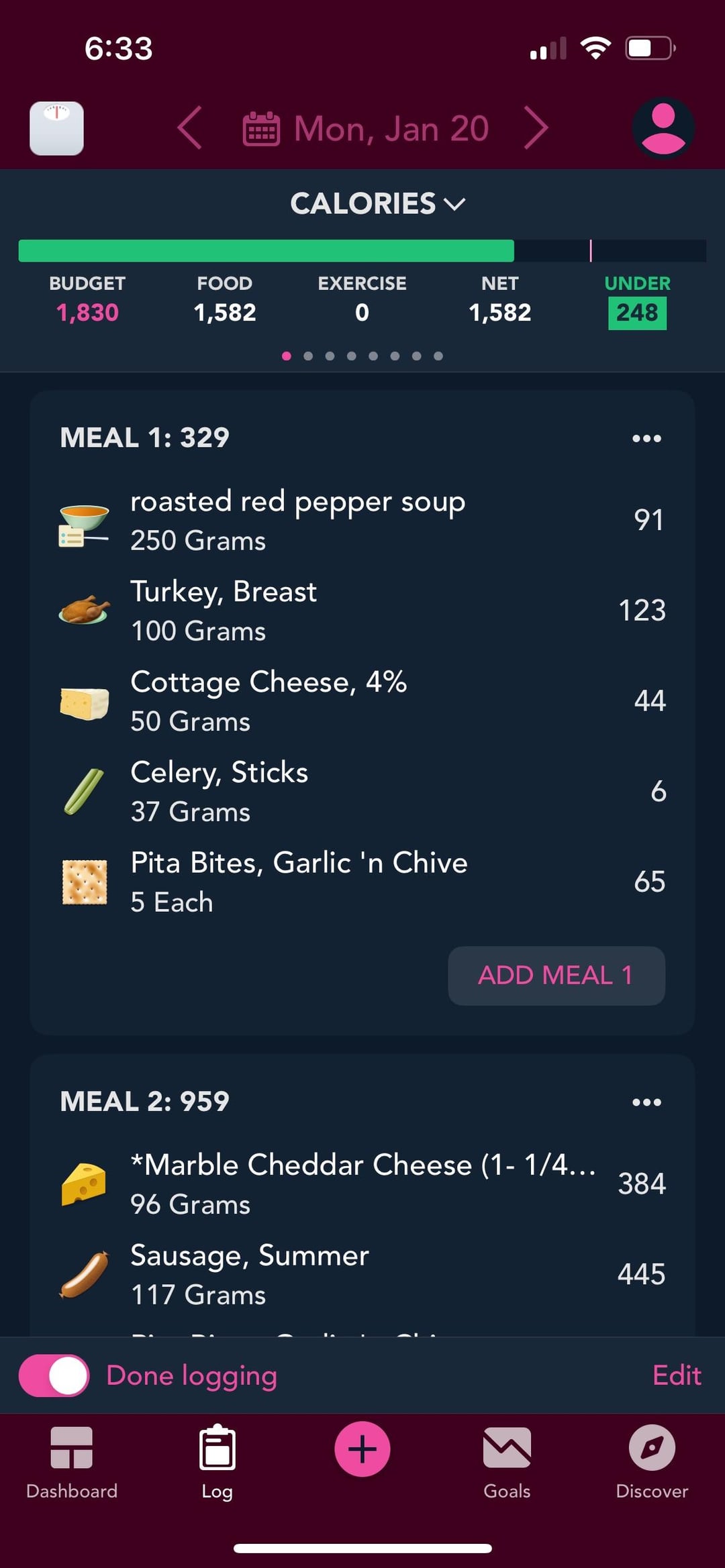Open the date picker for Mon, Jan 20
The image size is (725, 1568).
[365, 128]
